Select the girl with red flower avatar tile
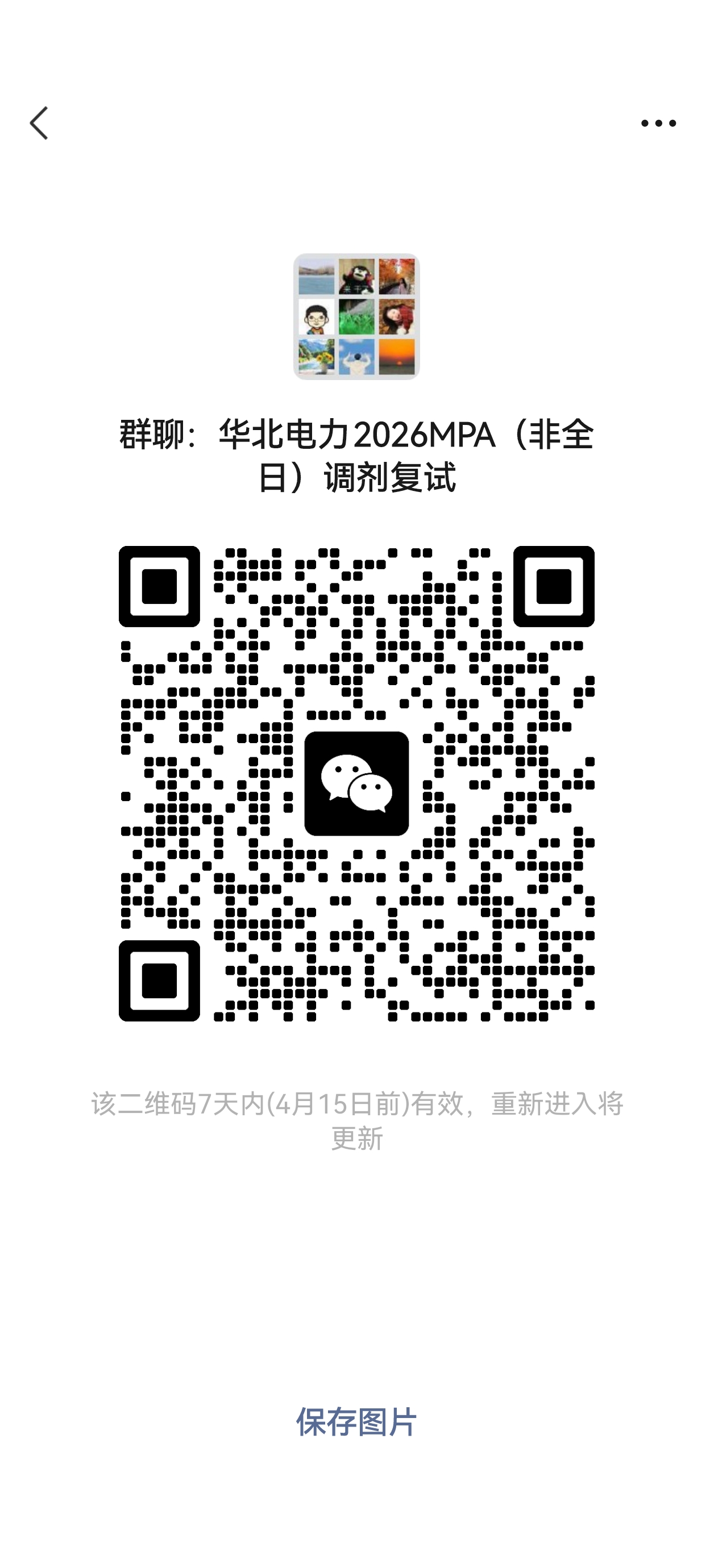The height and width of the screenshot is (1568, 714). coord(397,317)
